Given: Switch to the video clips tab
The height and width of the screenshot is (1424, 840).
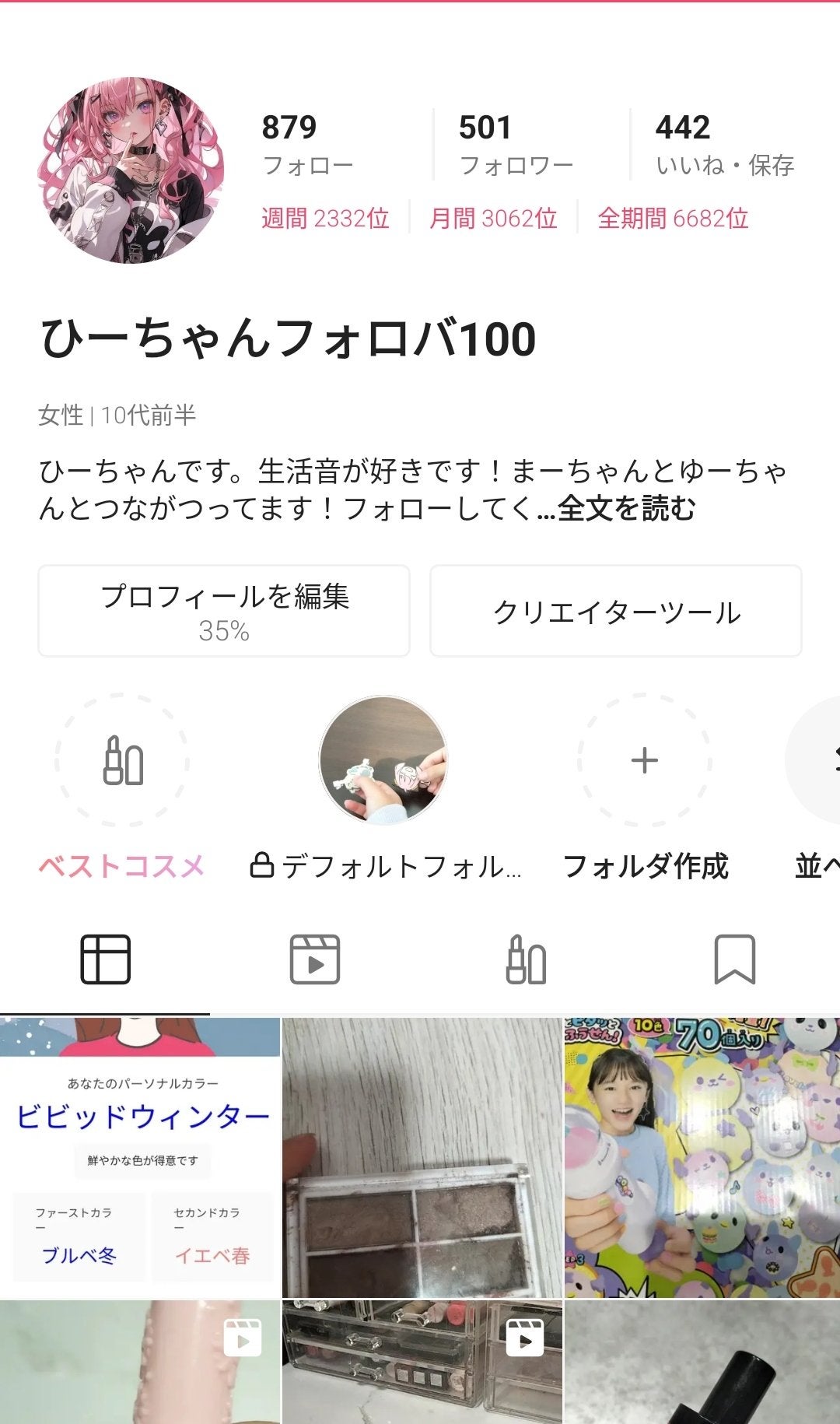Looking at the screenshot, I should [315, 959].
